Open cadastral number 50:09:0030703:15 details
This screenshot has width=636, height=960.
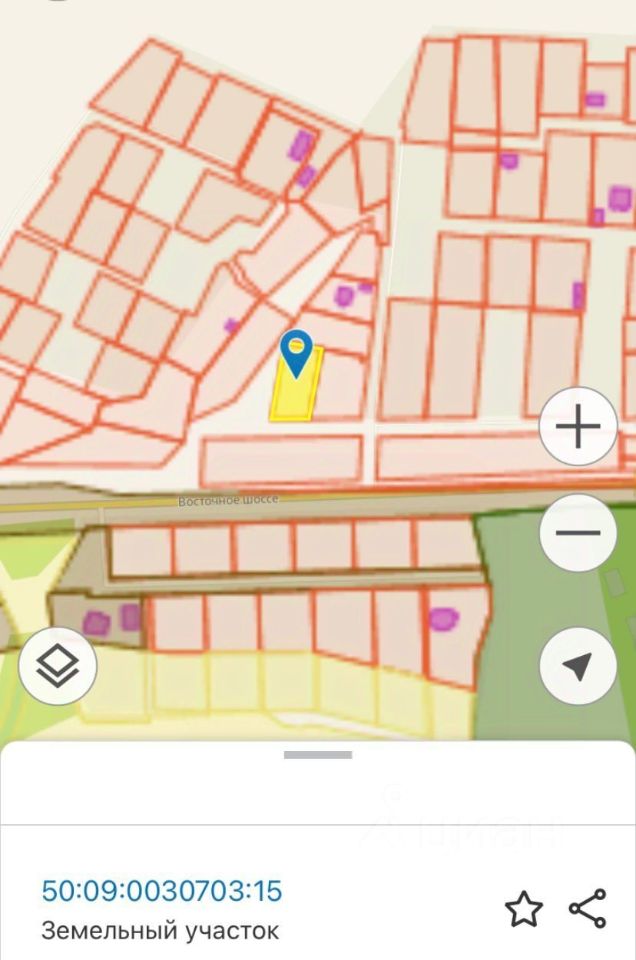tap(162, 890)
